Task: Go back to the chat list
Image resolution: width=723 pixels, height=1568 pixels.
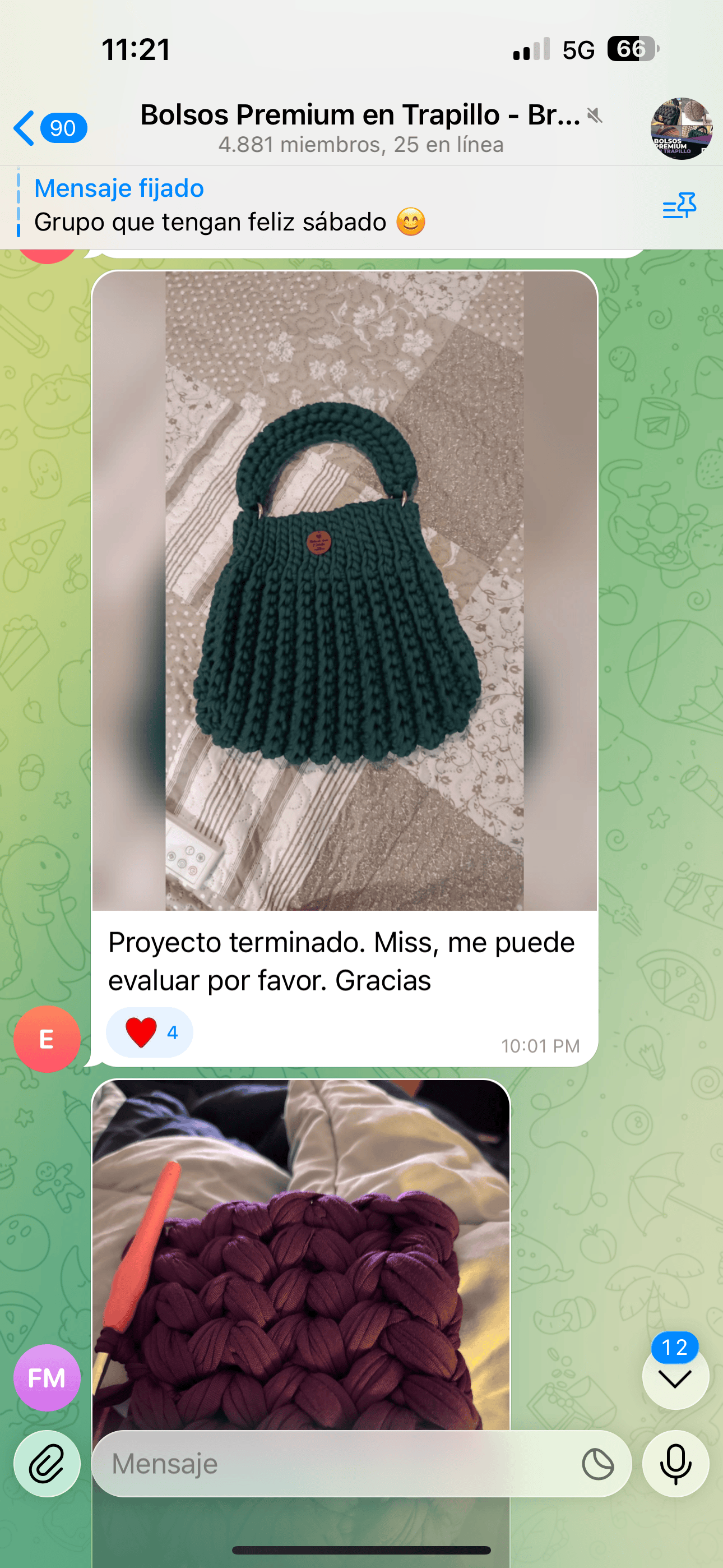Action: [49, 128]
